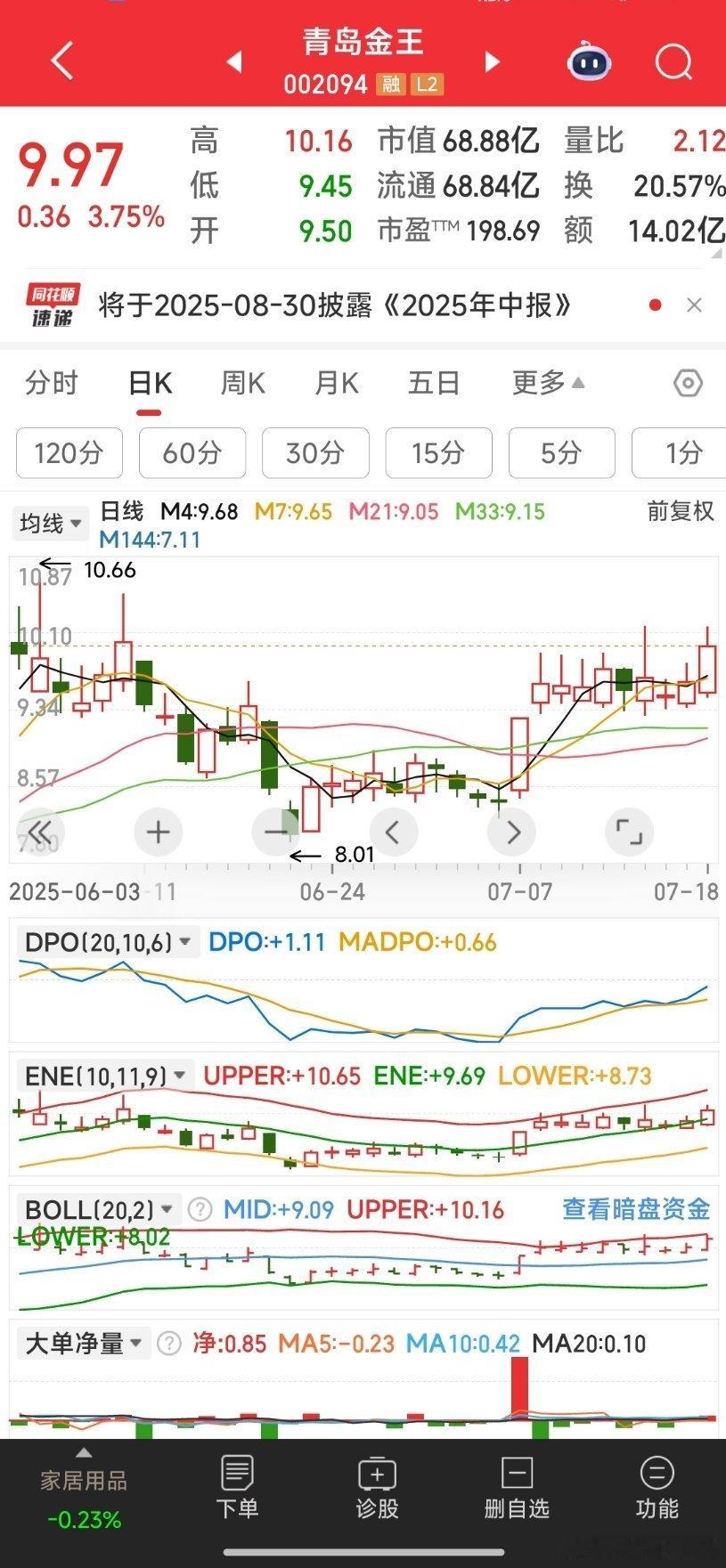Expand the 更多 chart options
This screenshot has height=1568, width=726.
pos(548,383)
